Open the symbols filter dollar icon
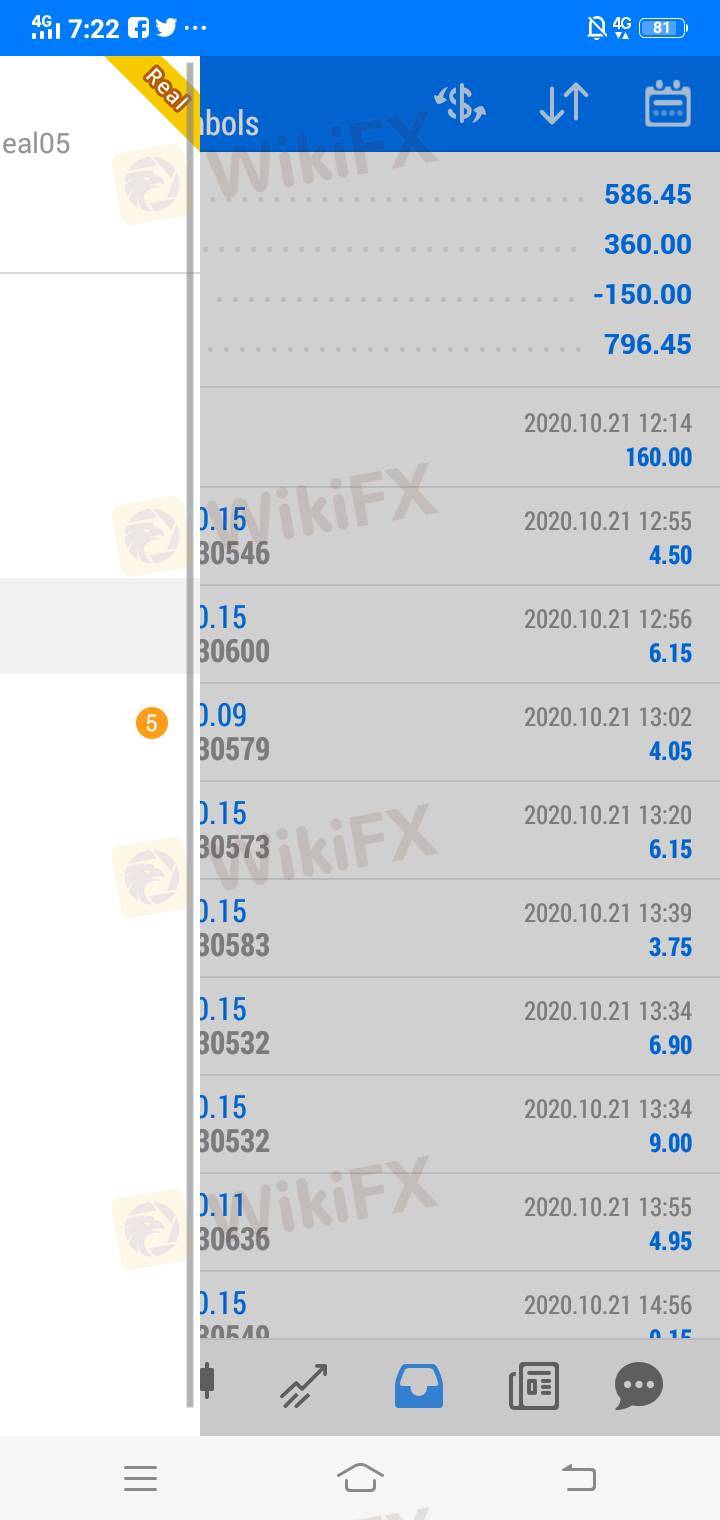 [x=460, y=104]
